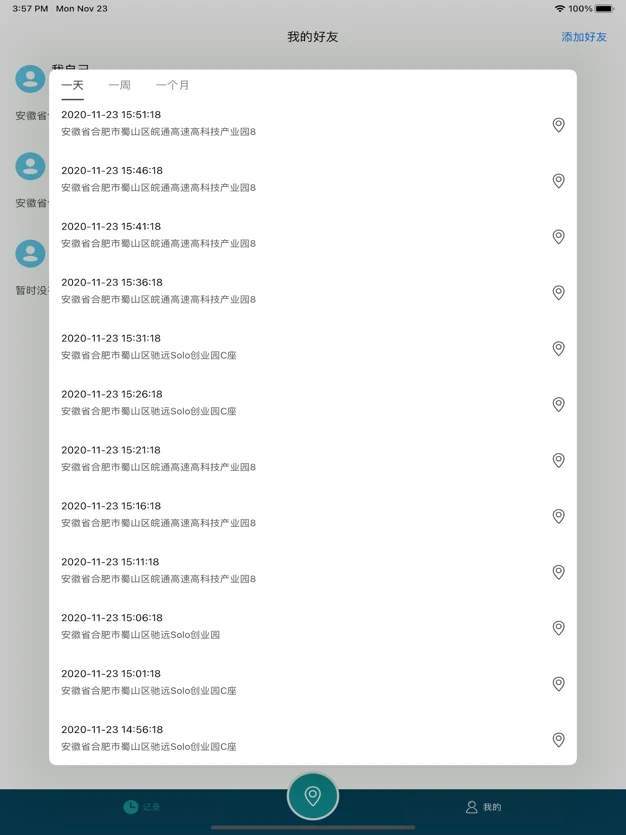626x835 pixels.
Task: Tap the location pin of 15:36:18 record
Action: 558,293
